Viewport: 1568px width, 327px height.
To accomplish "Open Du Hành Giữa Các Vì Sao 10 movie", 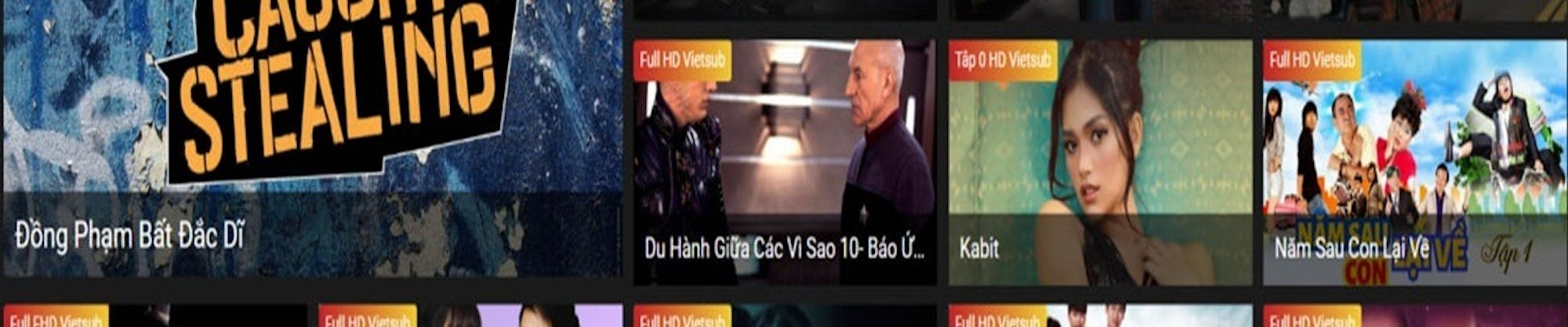I will click(x=784, y=163).
